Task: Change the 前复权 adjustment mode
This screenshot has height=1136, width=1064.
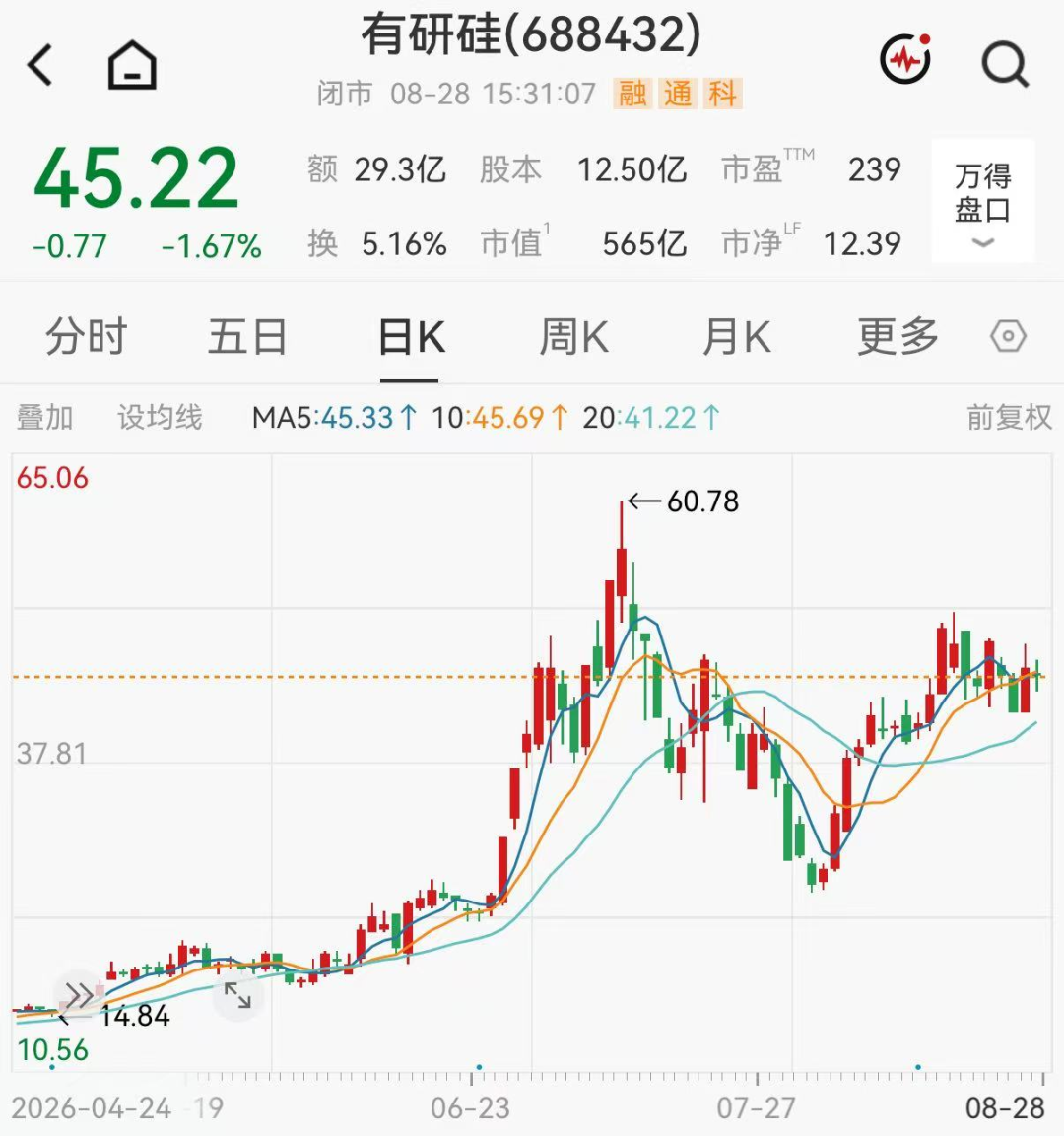Action: (x=1009, y=418)
